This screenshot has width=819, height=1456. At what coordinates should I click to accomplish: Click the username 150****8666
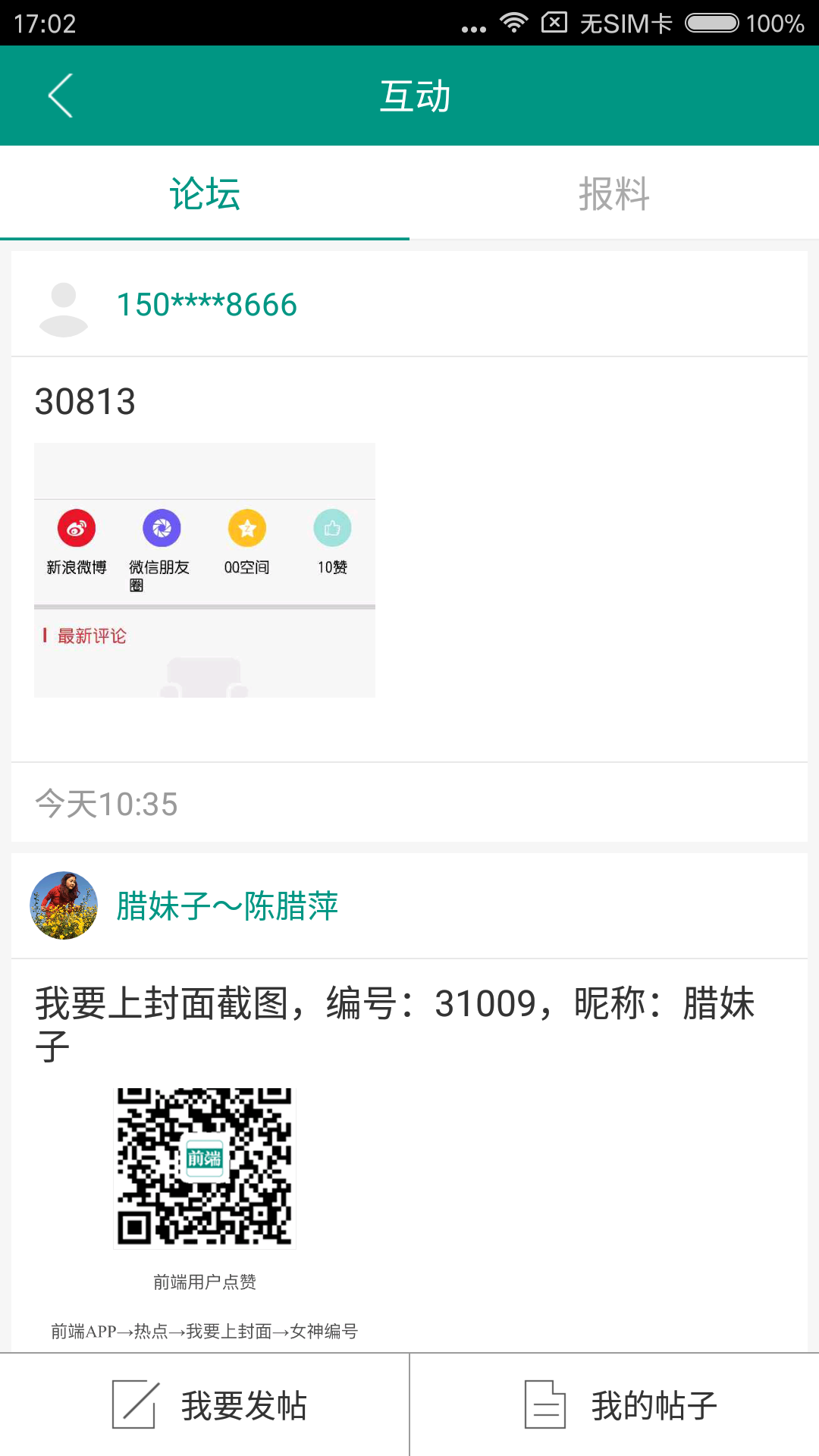point(206,304)
